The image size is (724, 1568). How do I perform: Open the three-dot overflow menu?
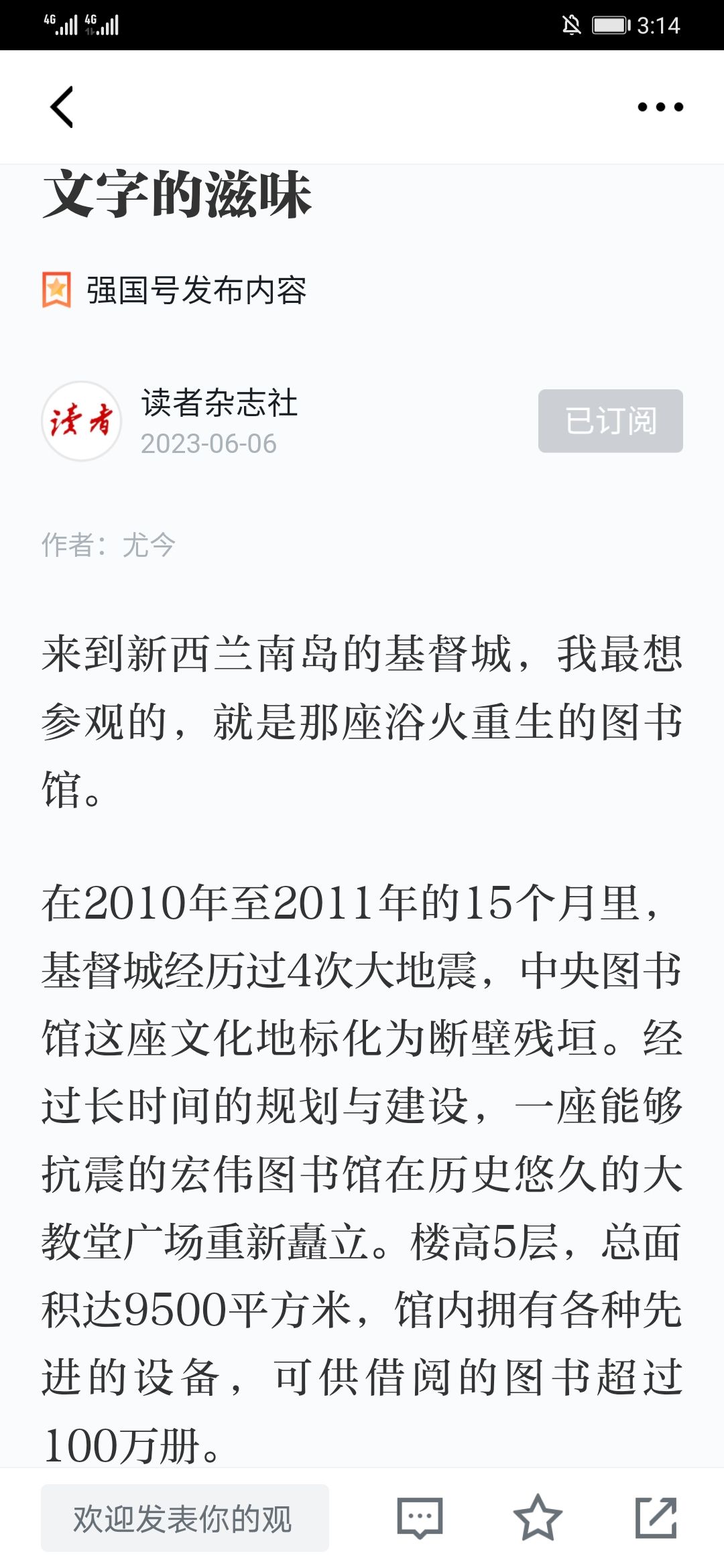[660, 107]
